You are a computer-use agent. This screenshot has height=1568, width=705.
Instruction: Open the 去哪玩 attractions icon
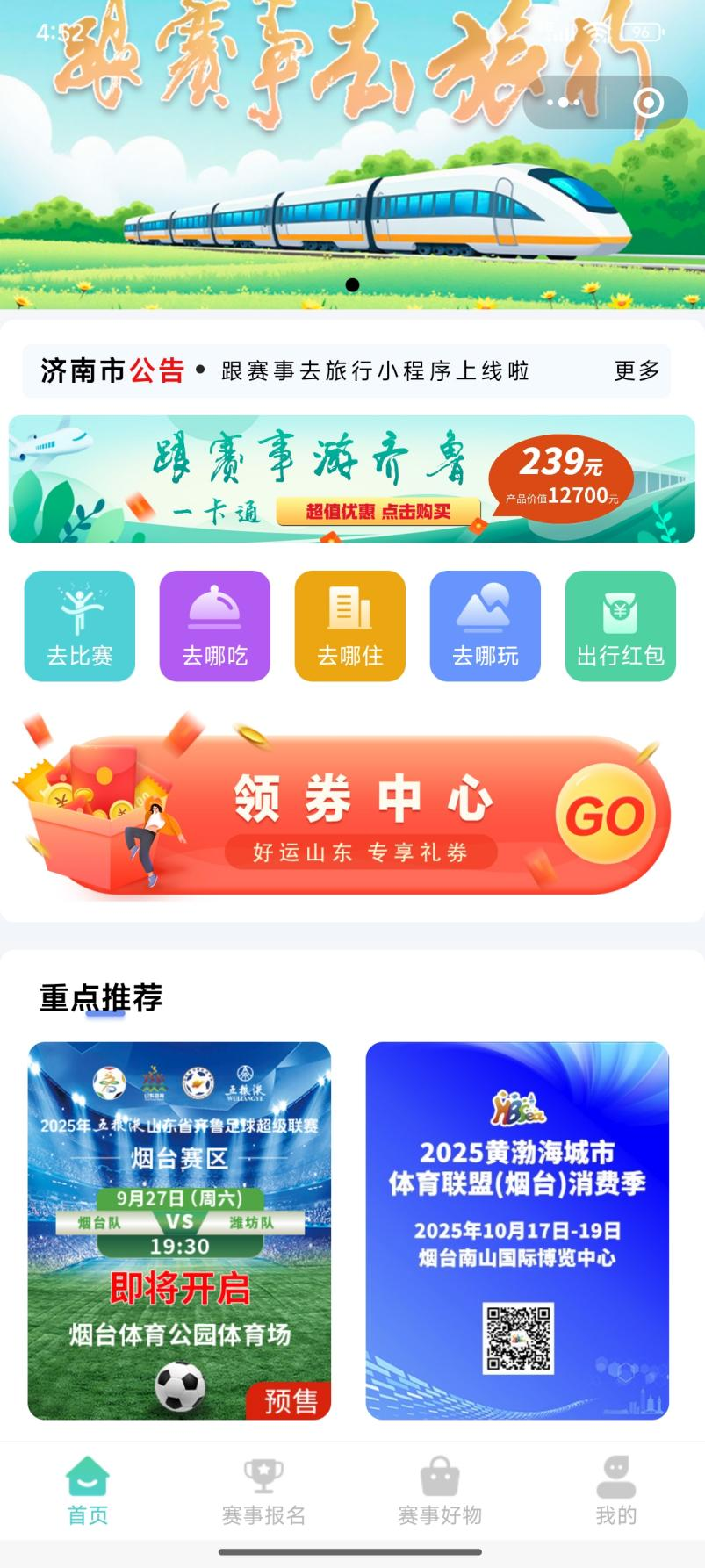click(x=485, y=624)
